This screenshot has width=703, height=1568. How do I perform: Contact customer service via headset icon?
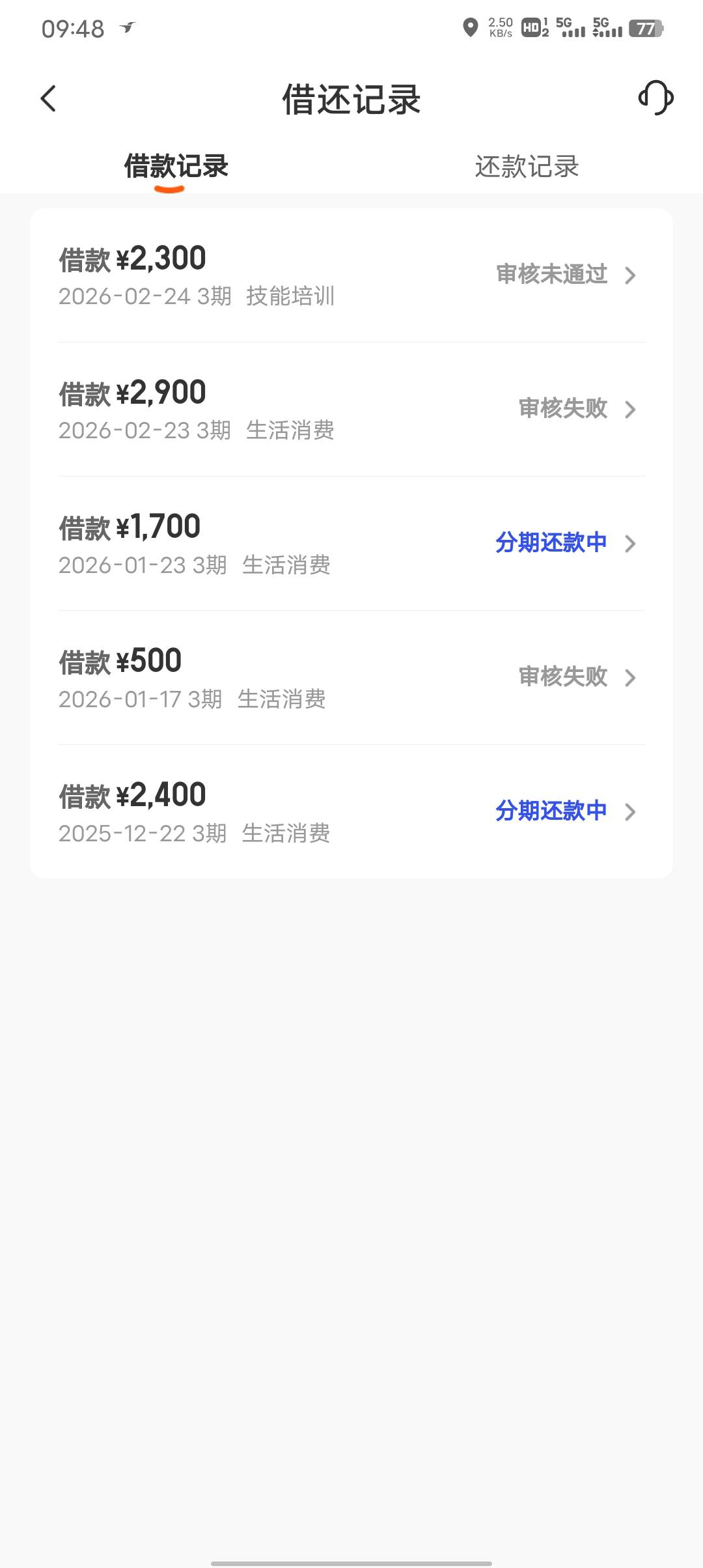[x=655, y=98]
